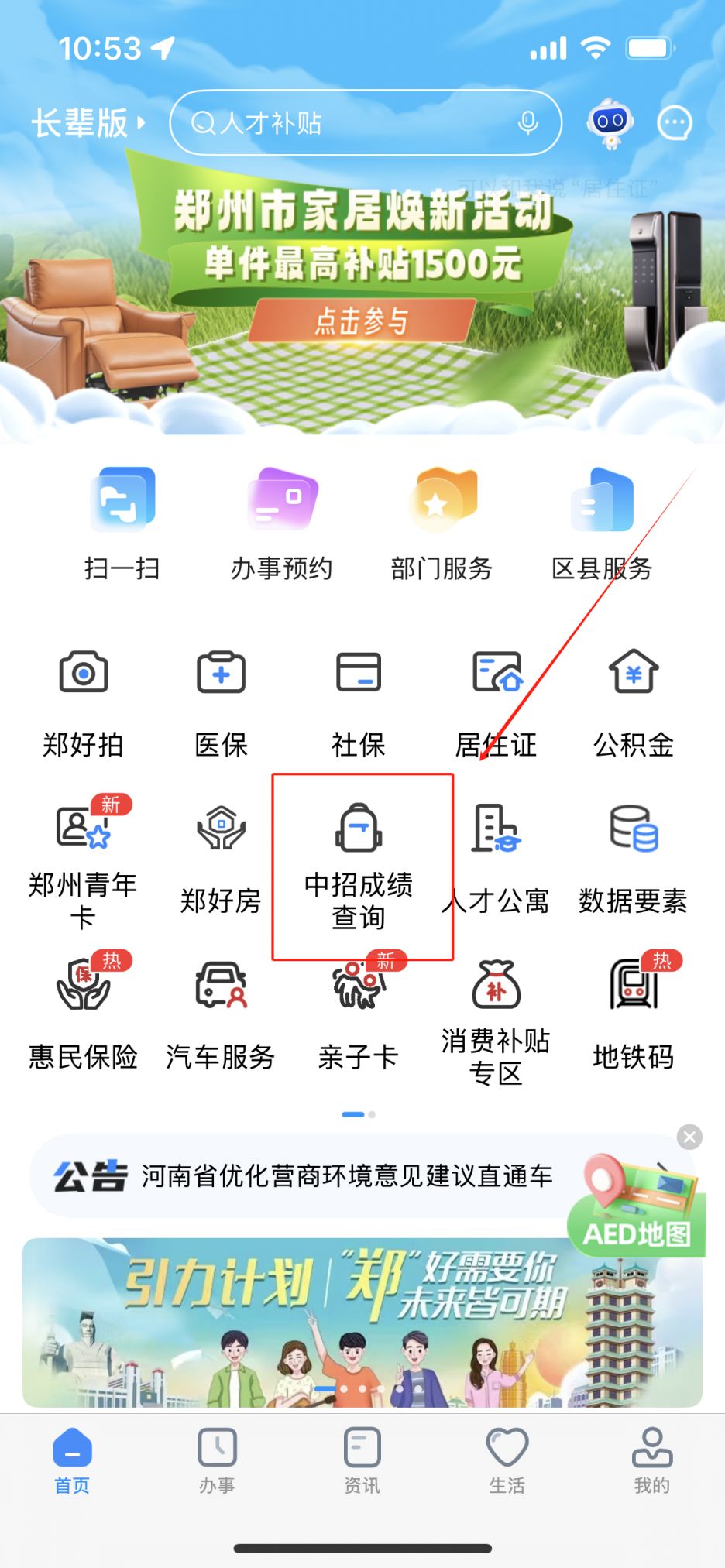The width and height of the screenshot is (725, 1568).
Task: Tap the 人才补贴 search box
Action: click(349, 123)
